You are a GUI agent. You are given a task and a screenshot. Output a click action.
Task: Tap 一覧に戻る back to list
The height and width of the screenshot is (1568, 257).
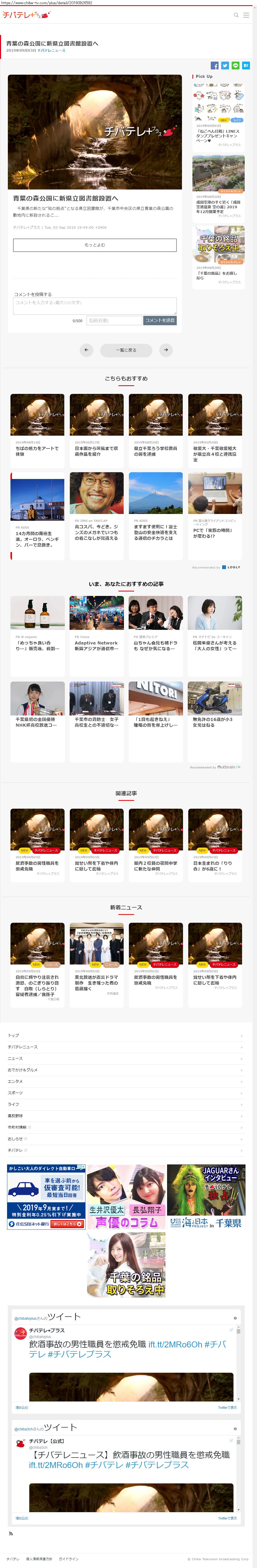[126, 350]
